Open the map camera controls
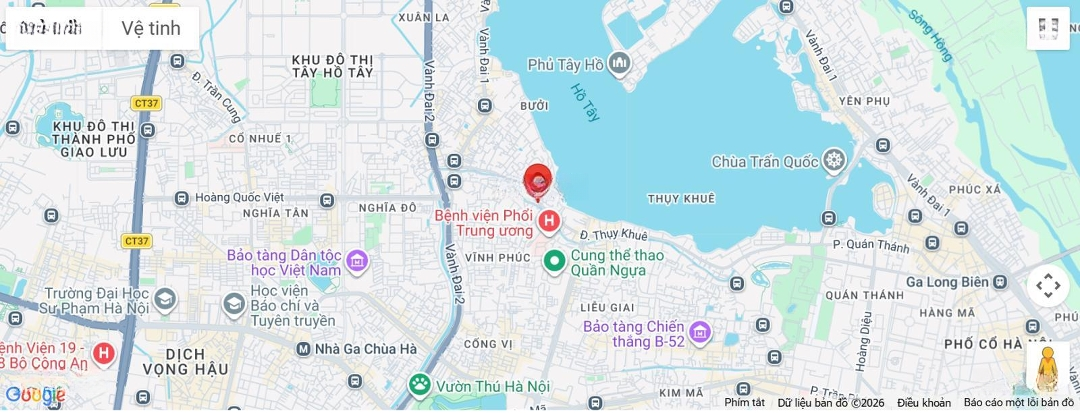The width and height of the screenshot is (1080, 413). pyautogui.click(x=1048, y=286)
